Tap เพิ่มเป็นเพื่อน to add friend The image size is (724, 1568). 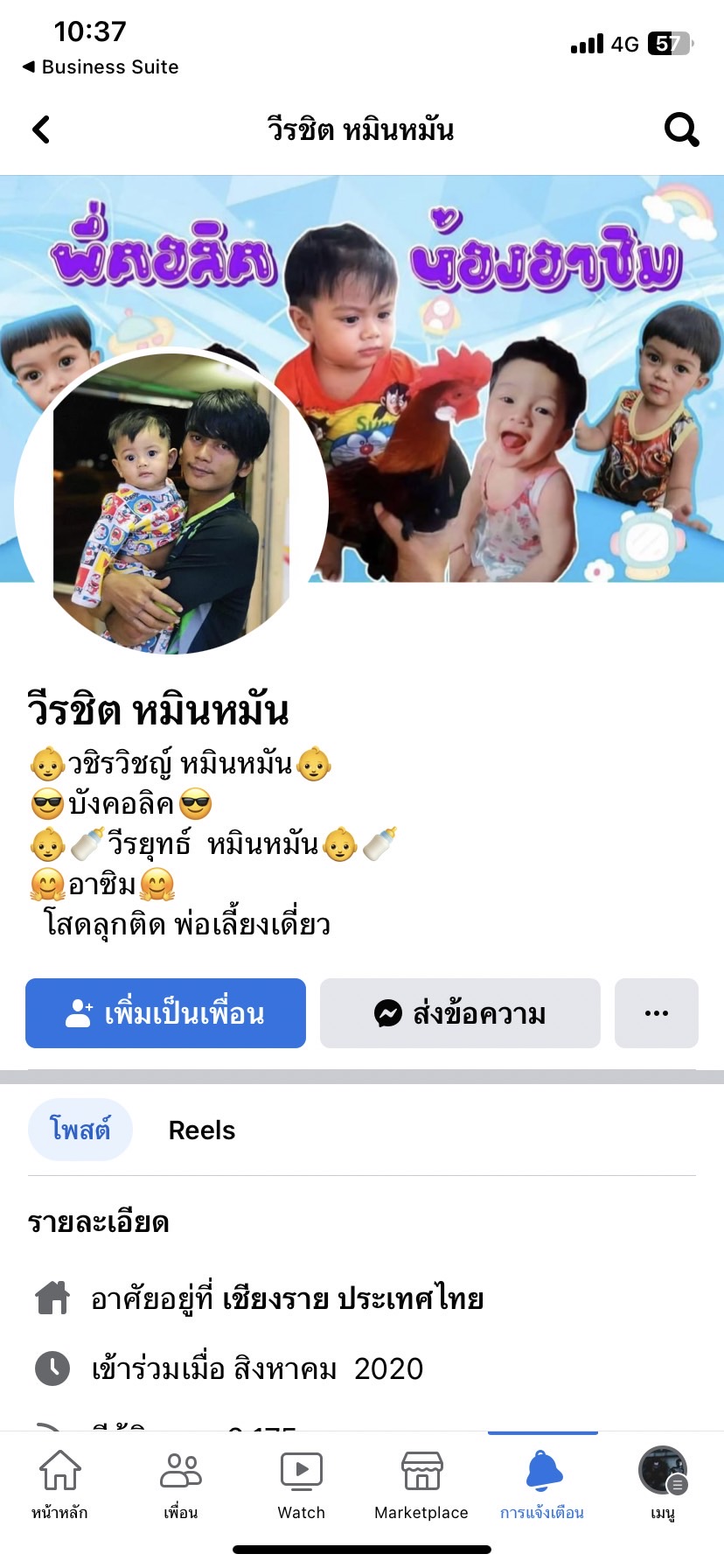[165, 1013]
